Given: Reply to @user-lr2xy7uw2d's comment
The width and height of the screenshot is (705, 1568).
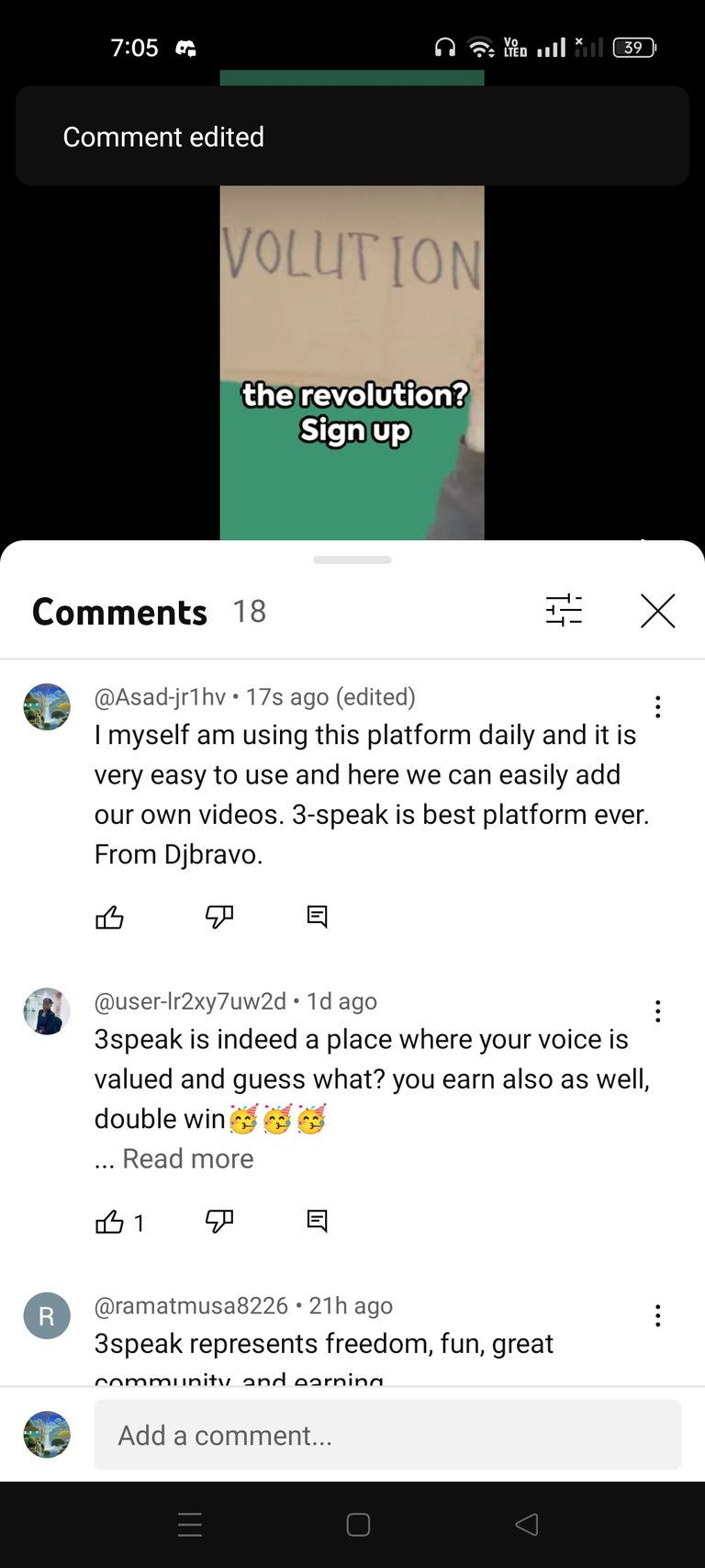Looking at the screenshot, I should tap(317, 1222).
